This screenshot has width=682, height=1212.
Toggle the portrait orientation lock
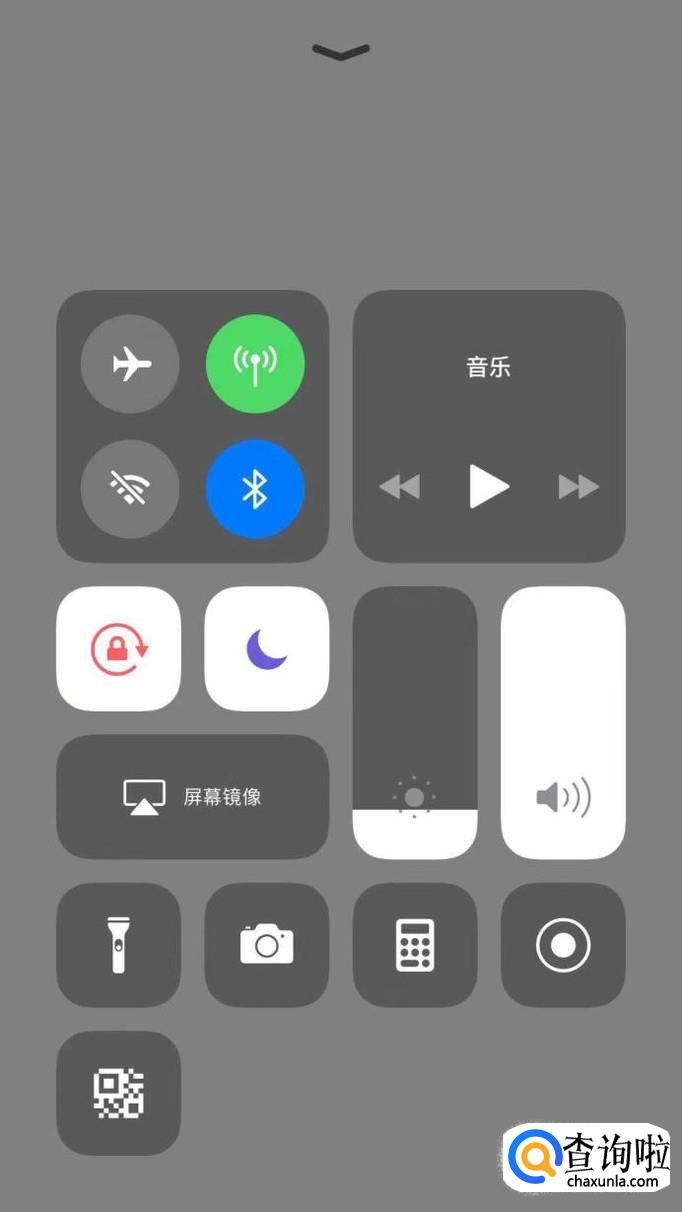pyautogui.click(x=119, y=649)
